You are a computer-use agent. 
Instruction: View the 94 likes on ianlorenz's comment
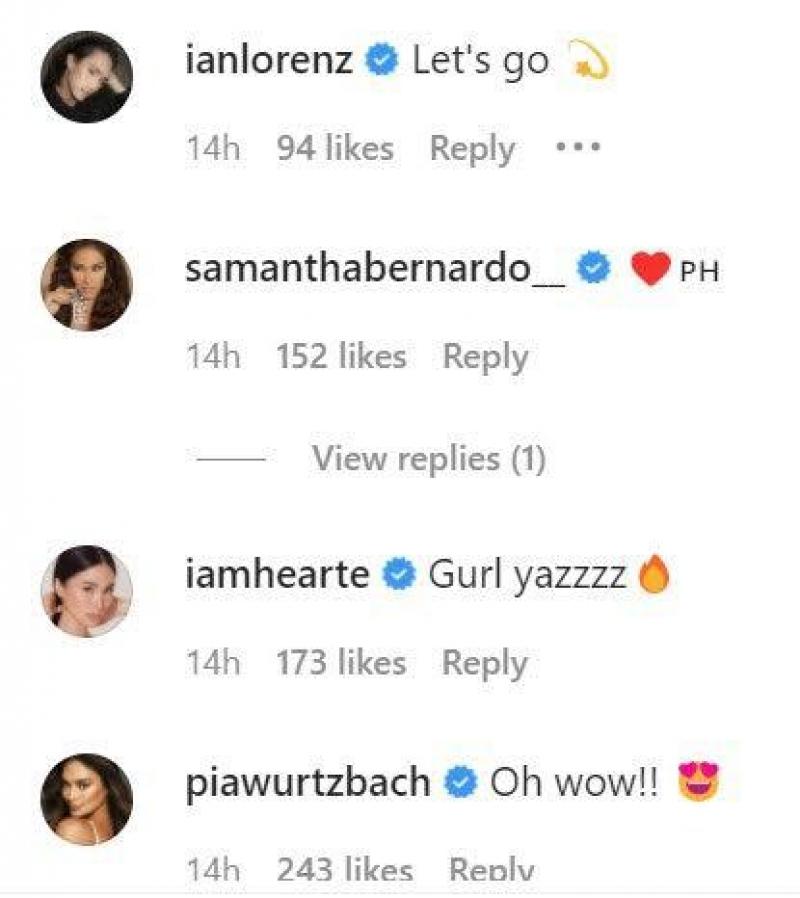[335, 149]
